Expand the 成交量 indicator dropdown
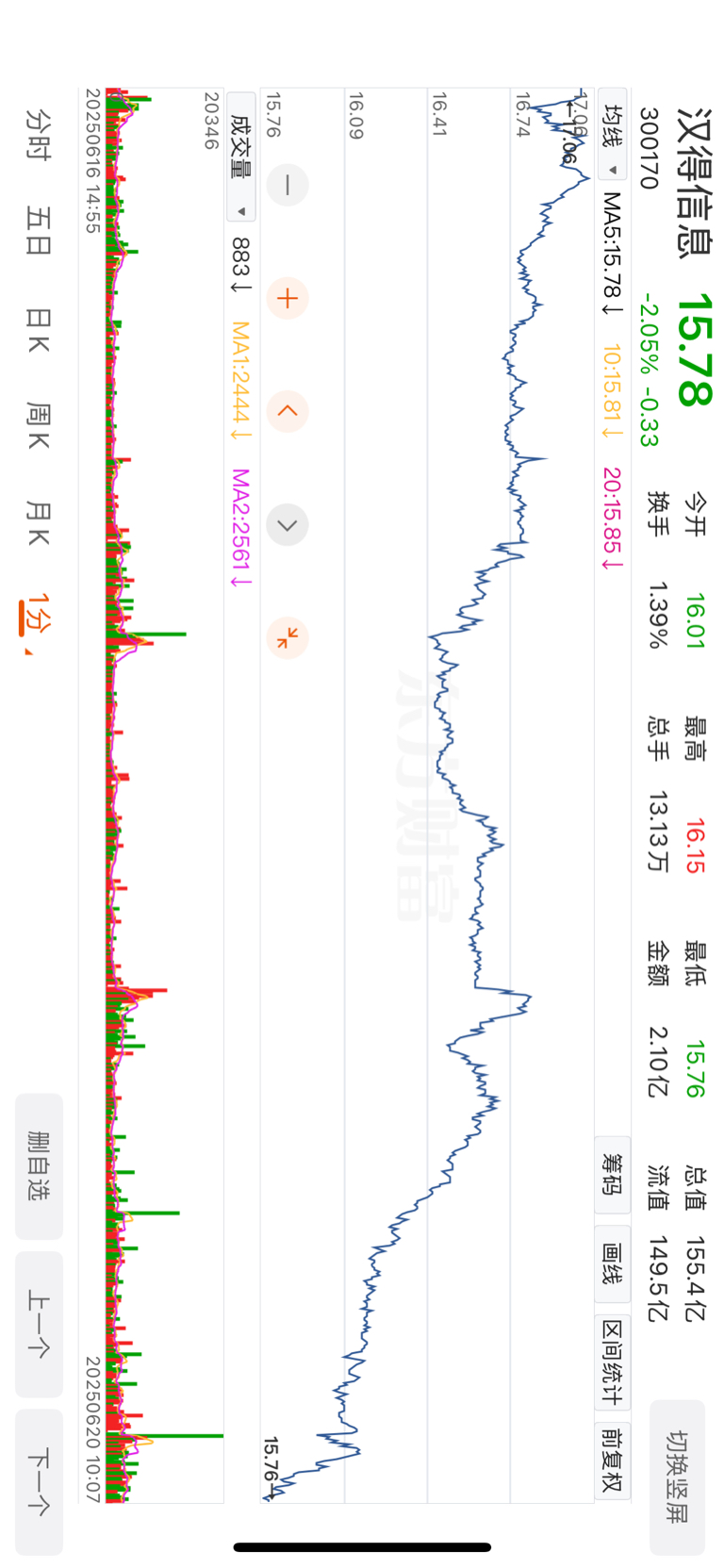724x1568 pixels. point(241,157)
